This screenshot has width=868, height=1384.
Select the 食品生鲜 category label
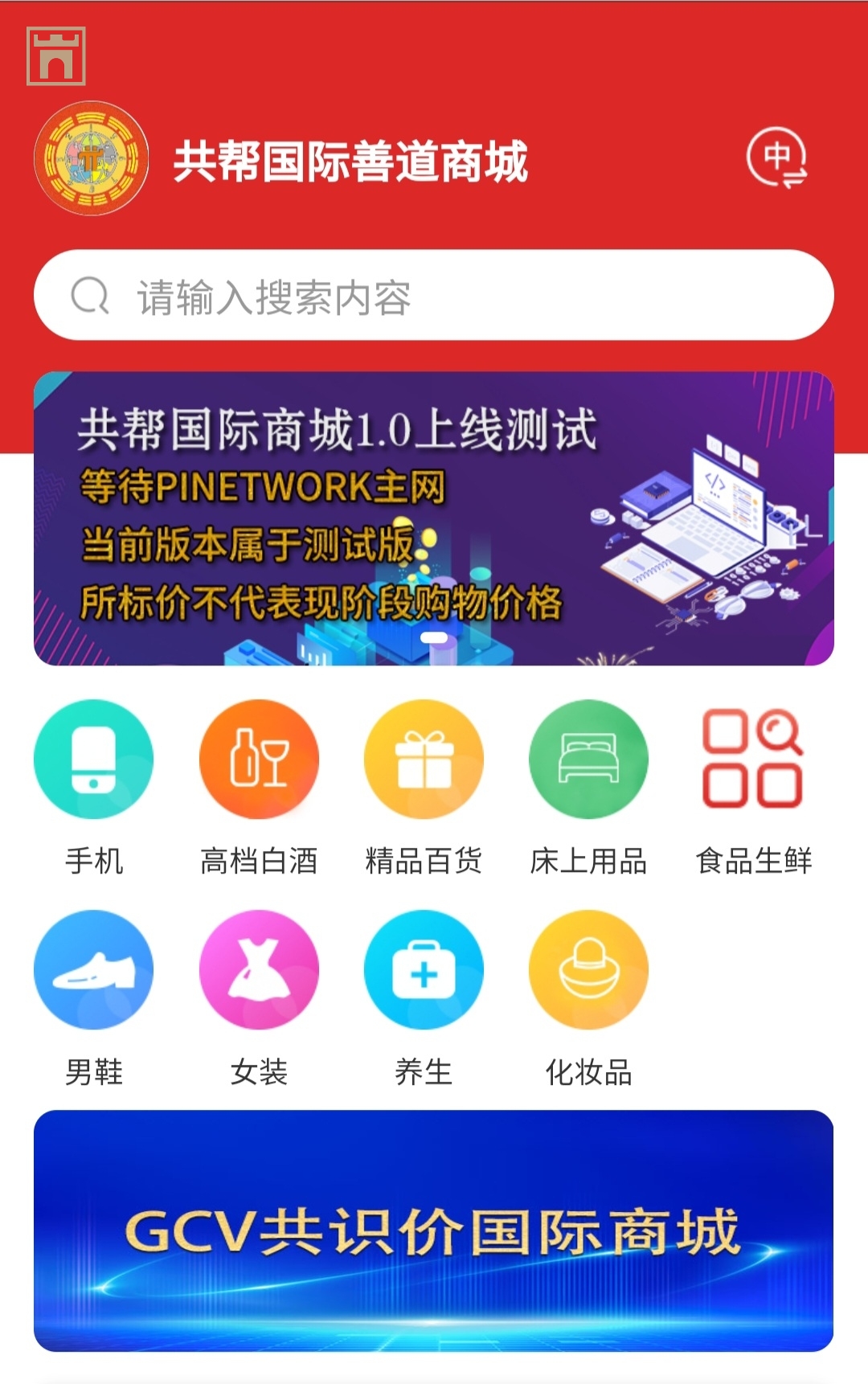(x=755, y=862)
